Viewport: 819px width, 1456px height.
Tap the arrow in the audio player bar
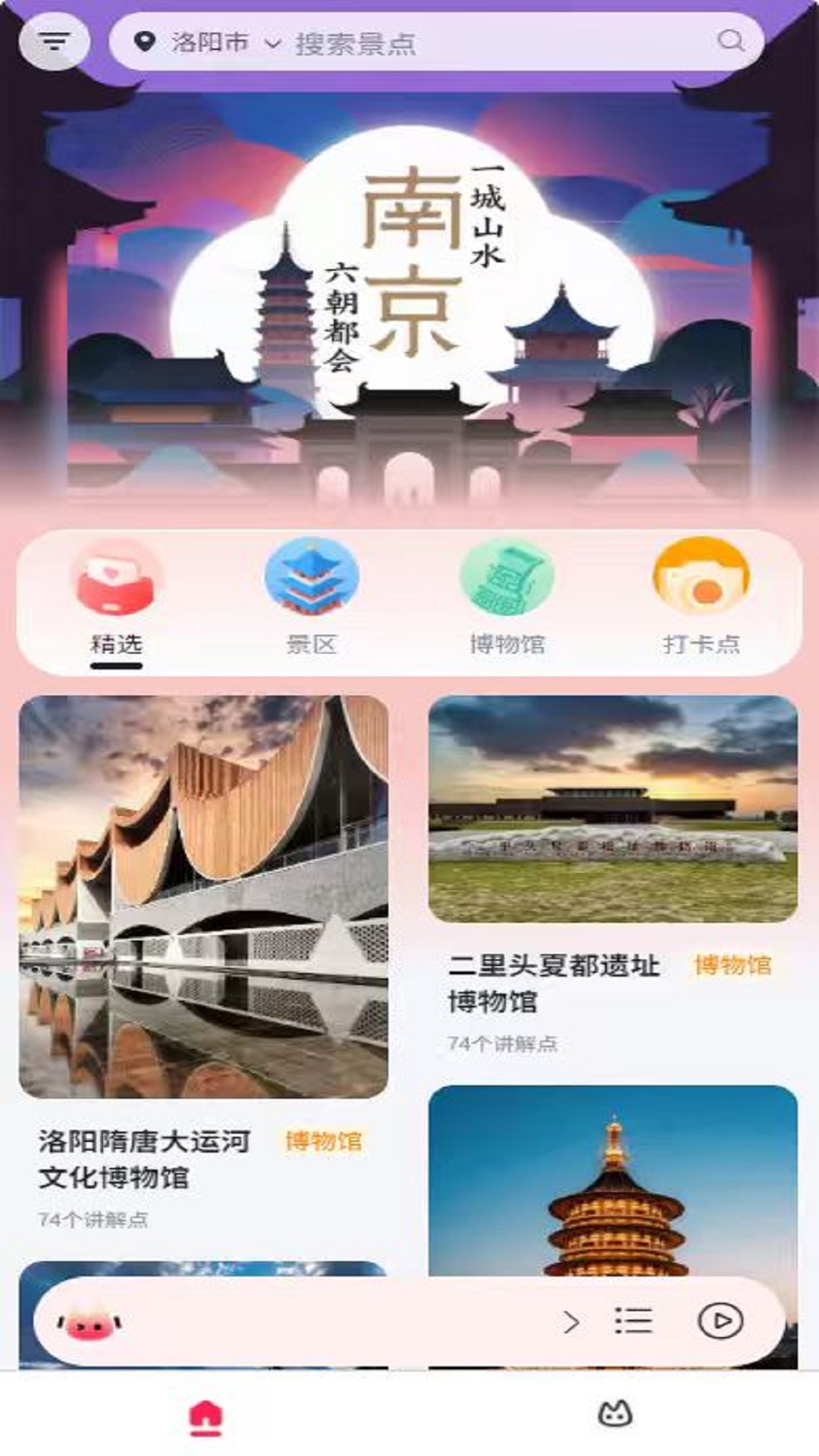click(x=572, y=1322)
